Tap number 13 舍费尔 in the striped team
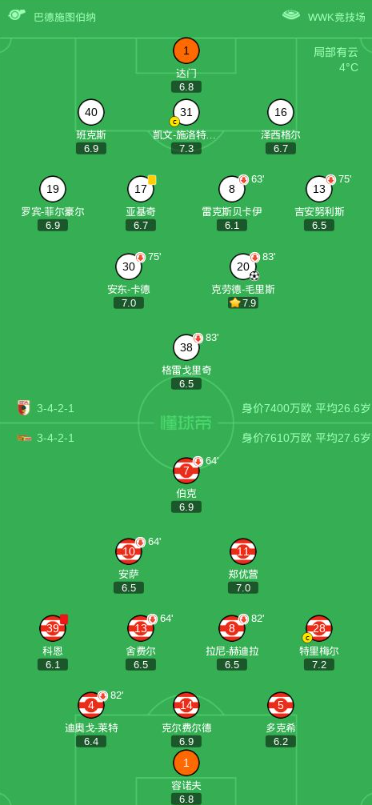The width and height of the screenshot is (372, 805). tap(141, 629)
